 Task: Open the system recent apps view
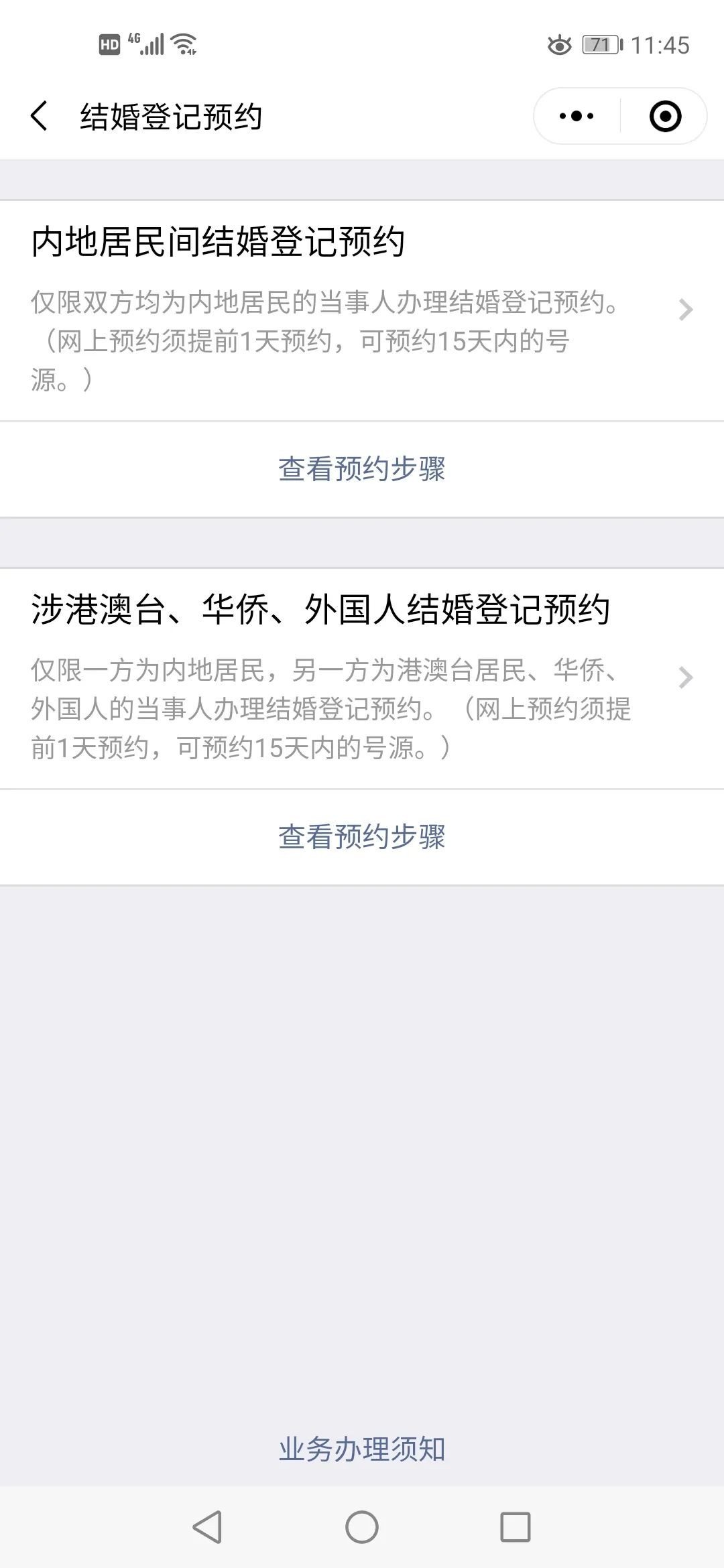[x=515, y=1527]
